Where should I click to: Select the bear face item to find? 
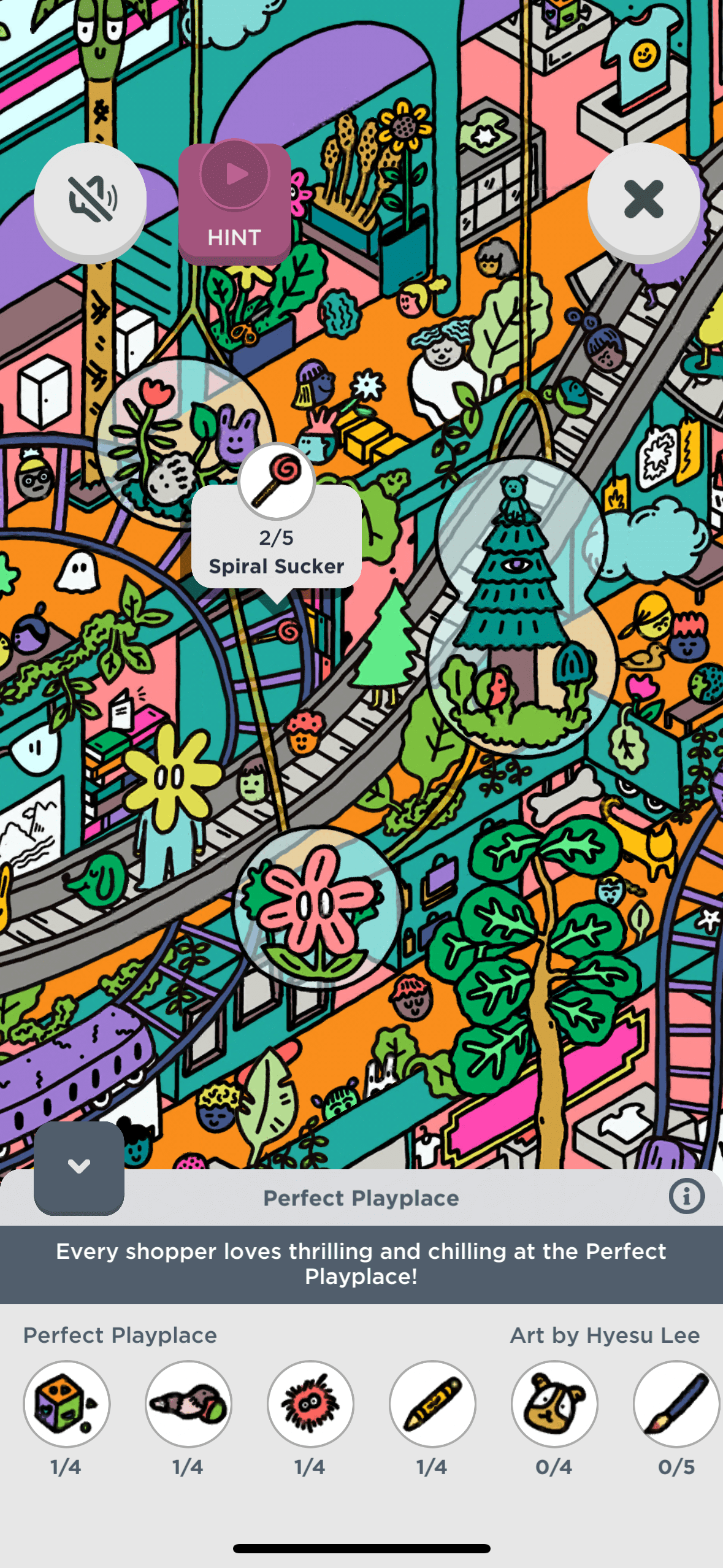click(554, 1404)
